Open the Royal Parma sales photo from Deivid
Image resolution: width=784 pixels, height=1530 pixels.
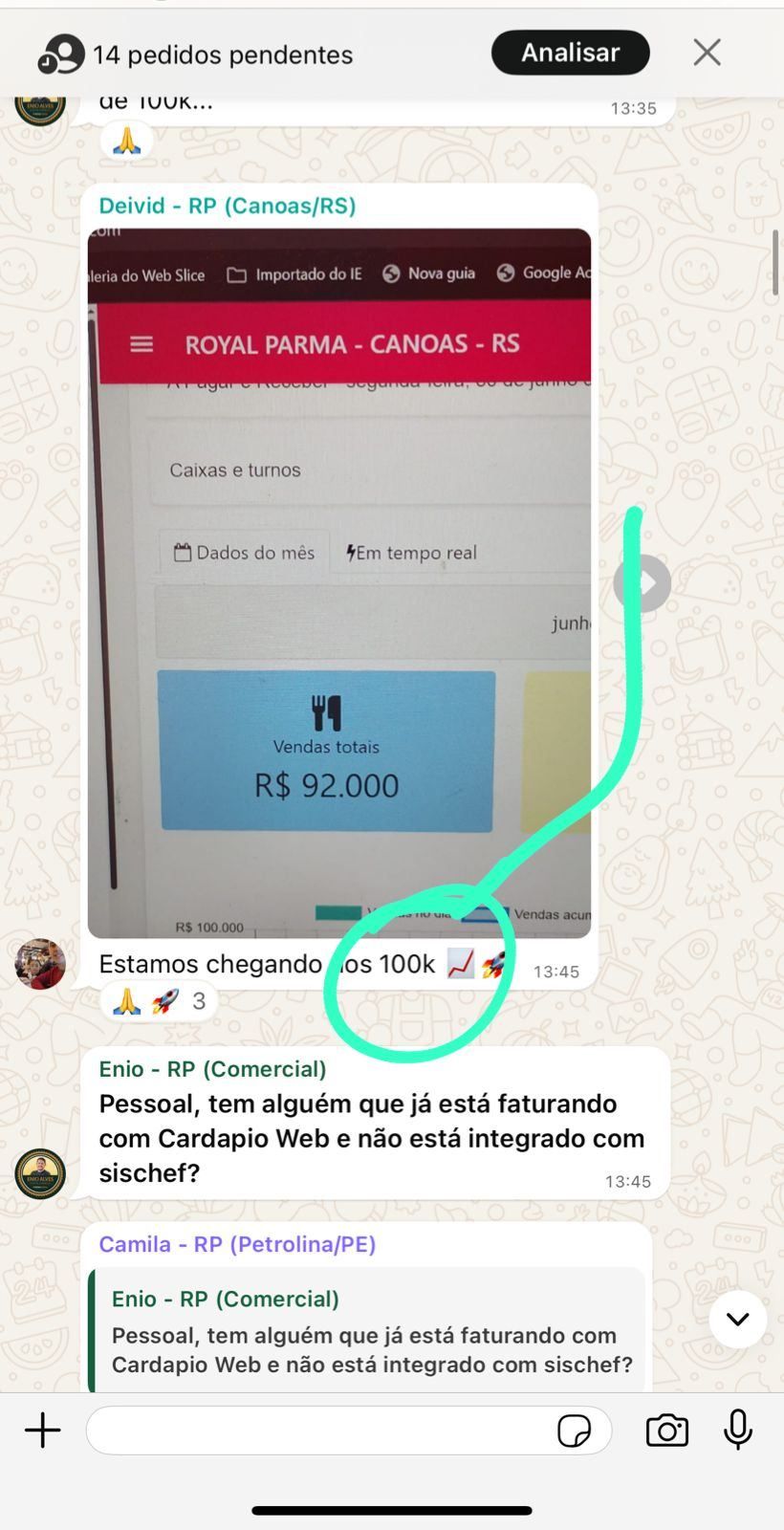(338, 582)
